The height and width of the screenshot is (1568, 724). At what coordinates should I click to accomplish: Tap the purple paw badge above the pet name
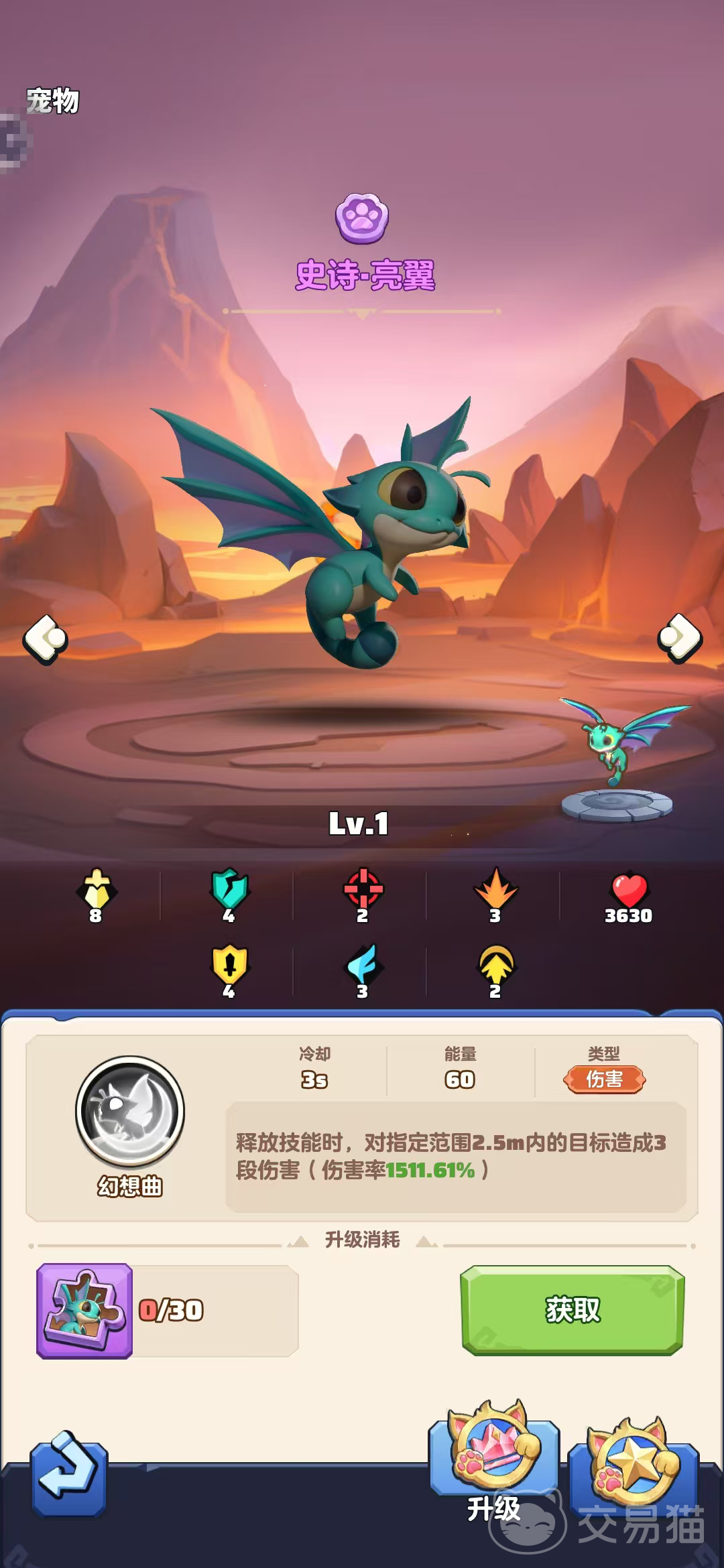(x=362, y=218)
